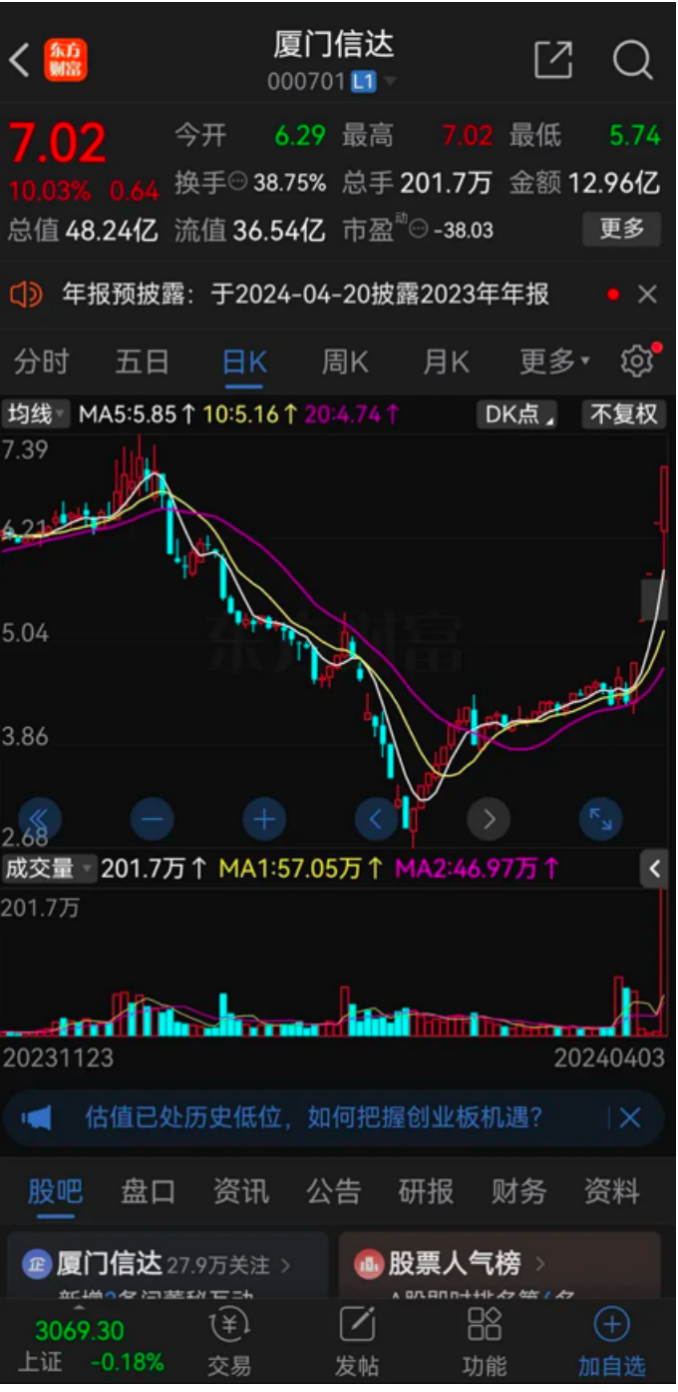Switch to the 五日 chart tab
The height and width of the screenshot is (1392, 678).
pos(142,361)
